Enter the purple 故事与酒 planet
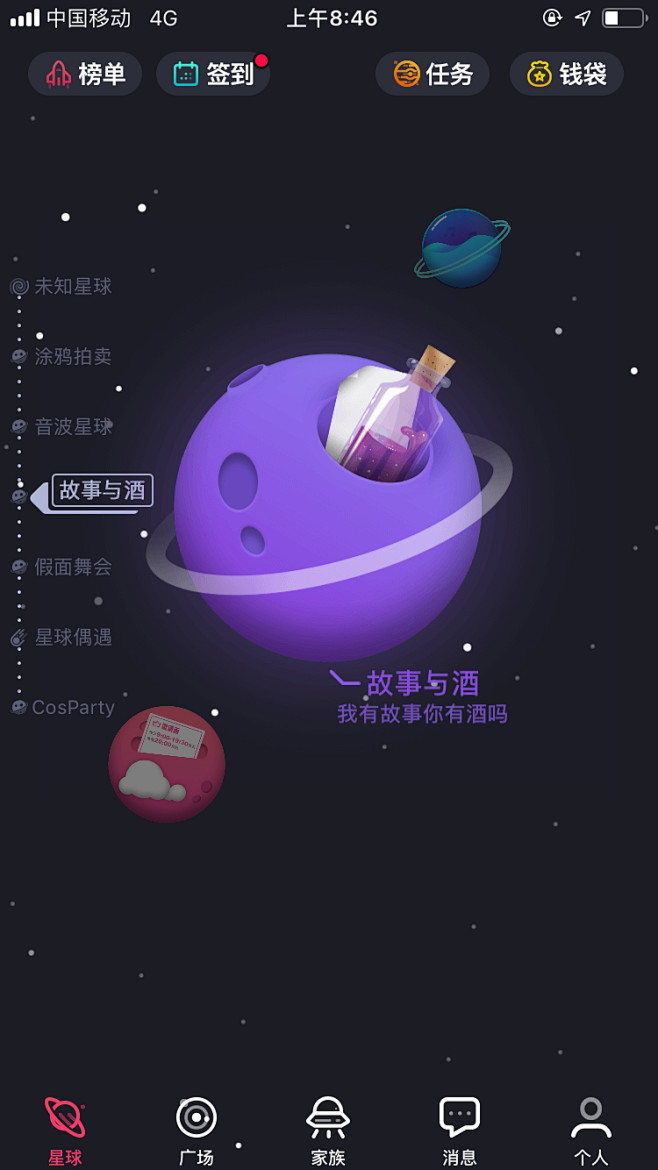658x1170 pixels. point(327,510)
